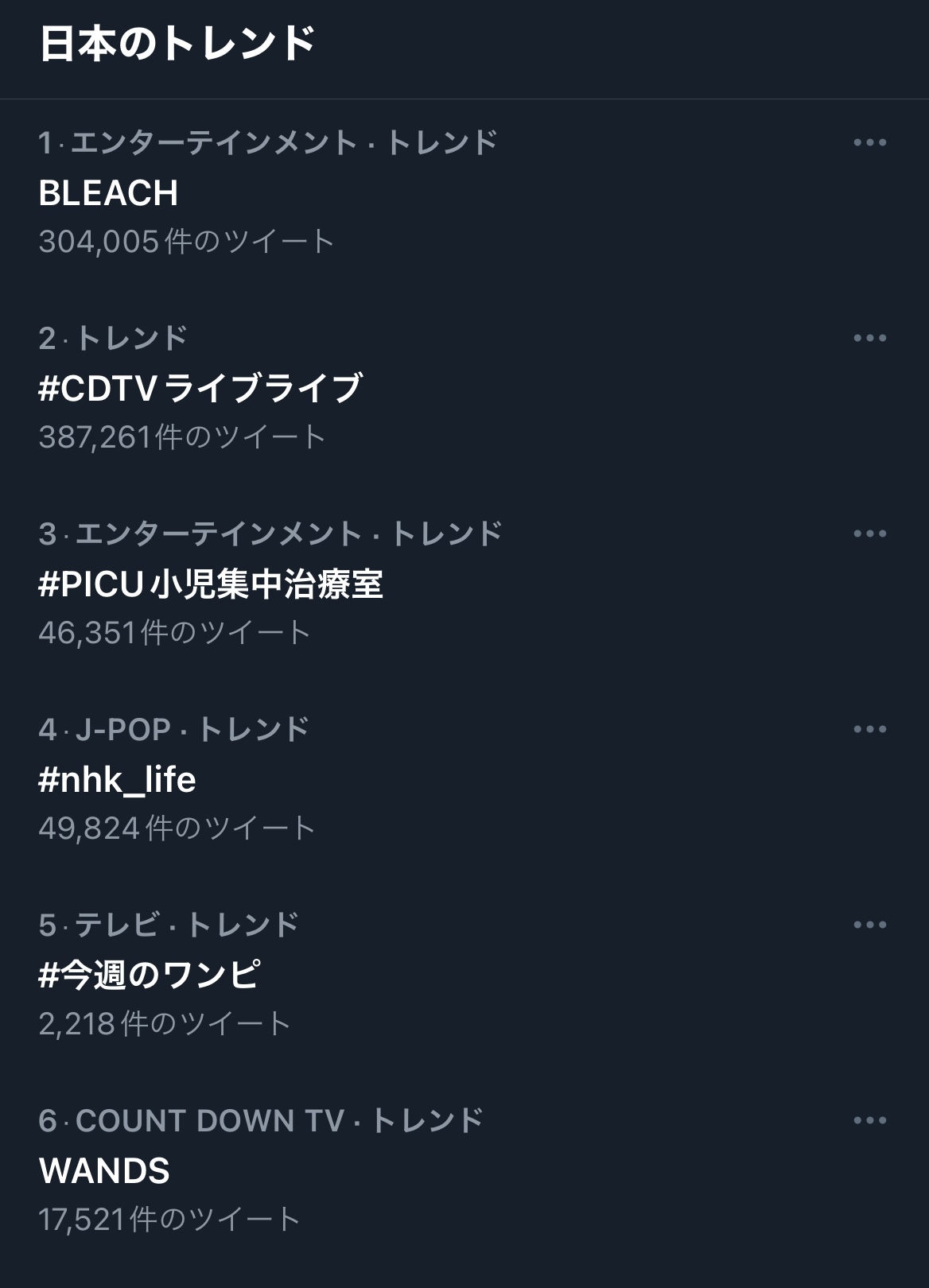Open the #nhk_life trend

(x=118, y=780)
